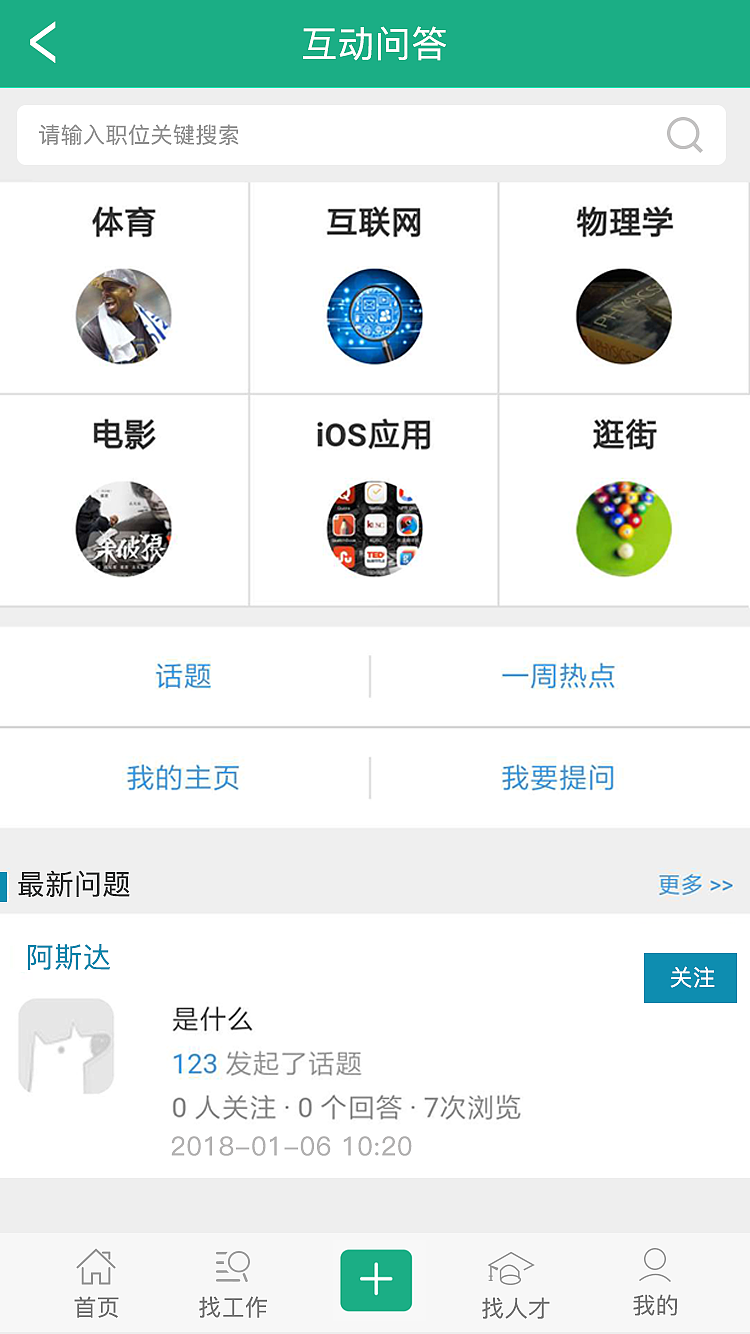Open the 一周热点 (Weekly Hot) link
The width and height of the screenshot is (750, 1334).
coord(559,676)
